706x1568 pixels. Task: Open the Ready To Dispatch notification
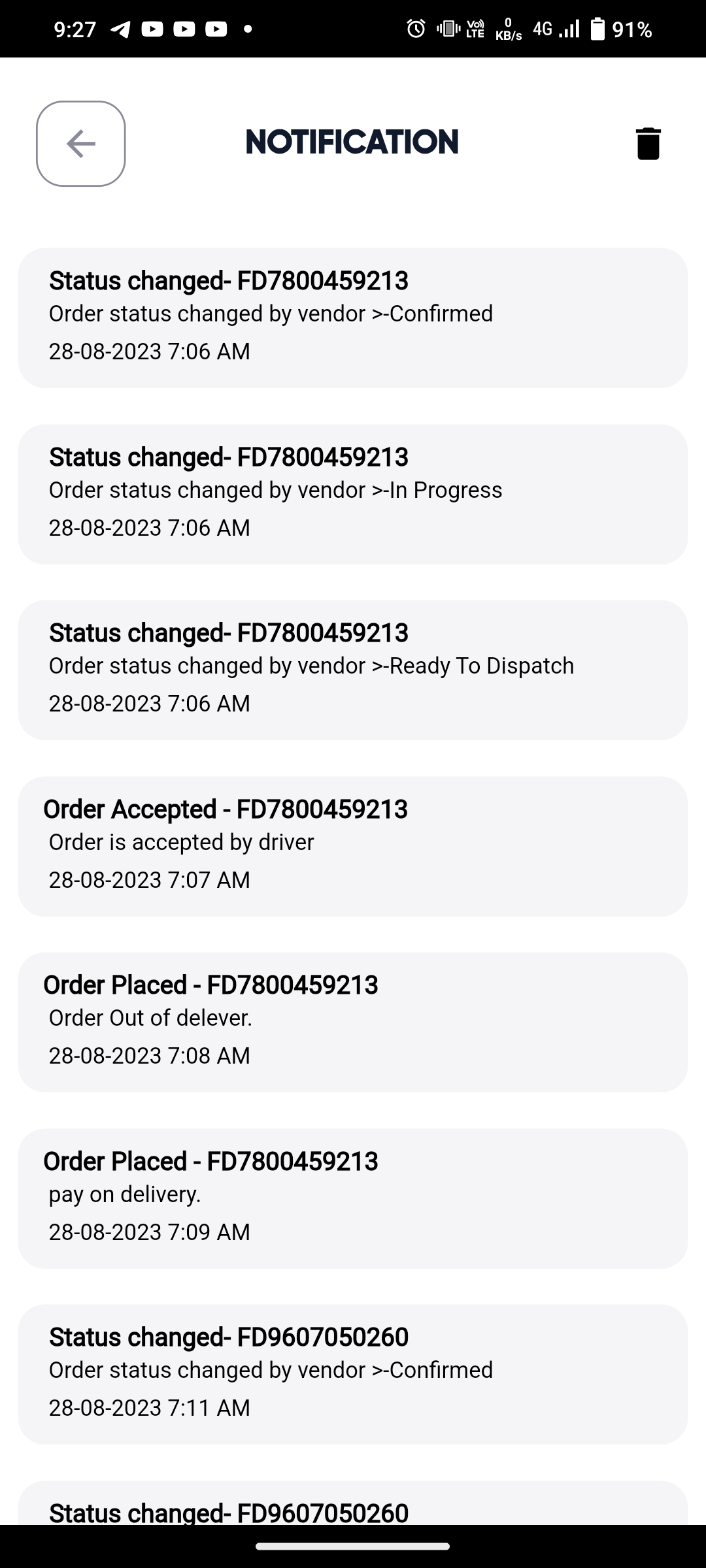click(352, 670)
